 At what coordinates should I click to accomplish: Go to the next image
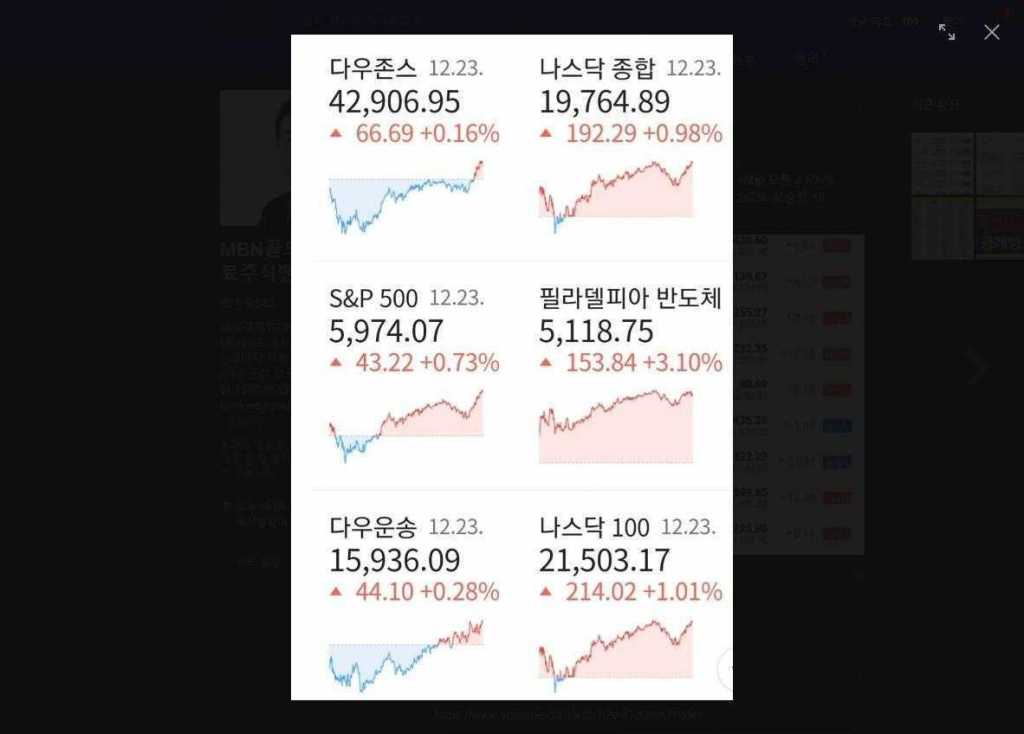(975, 367)
